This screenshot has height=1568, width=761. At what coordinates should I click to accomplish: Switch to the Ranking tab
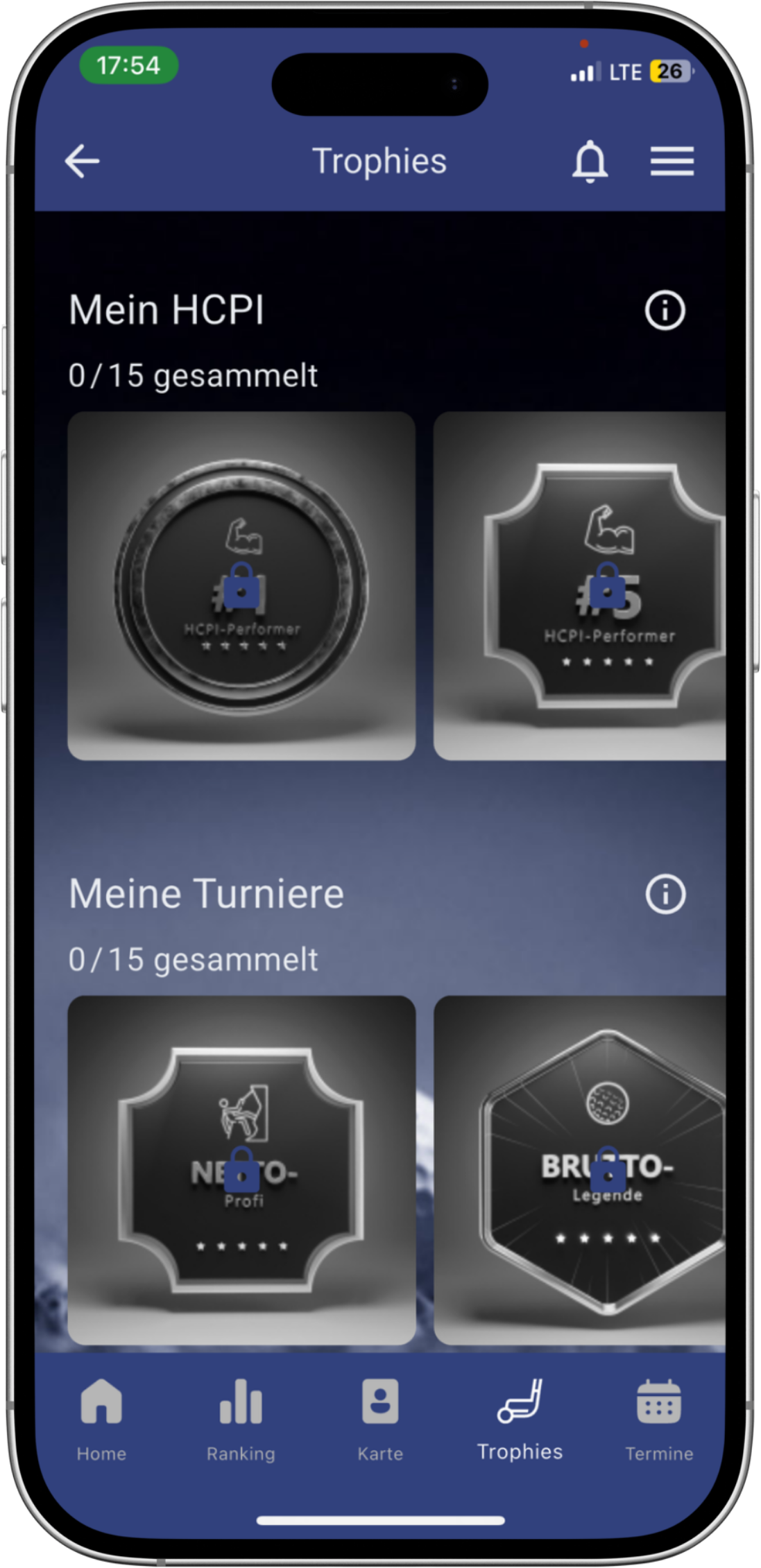241,1418
